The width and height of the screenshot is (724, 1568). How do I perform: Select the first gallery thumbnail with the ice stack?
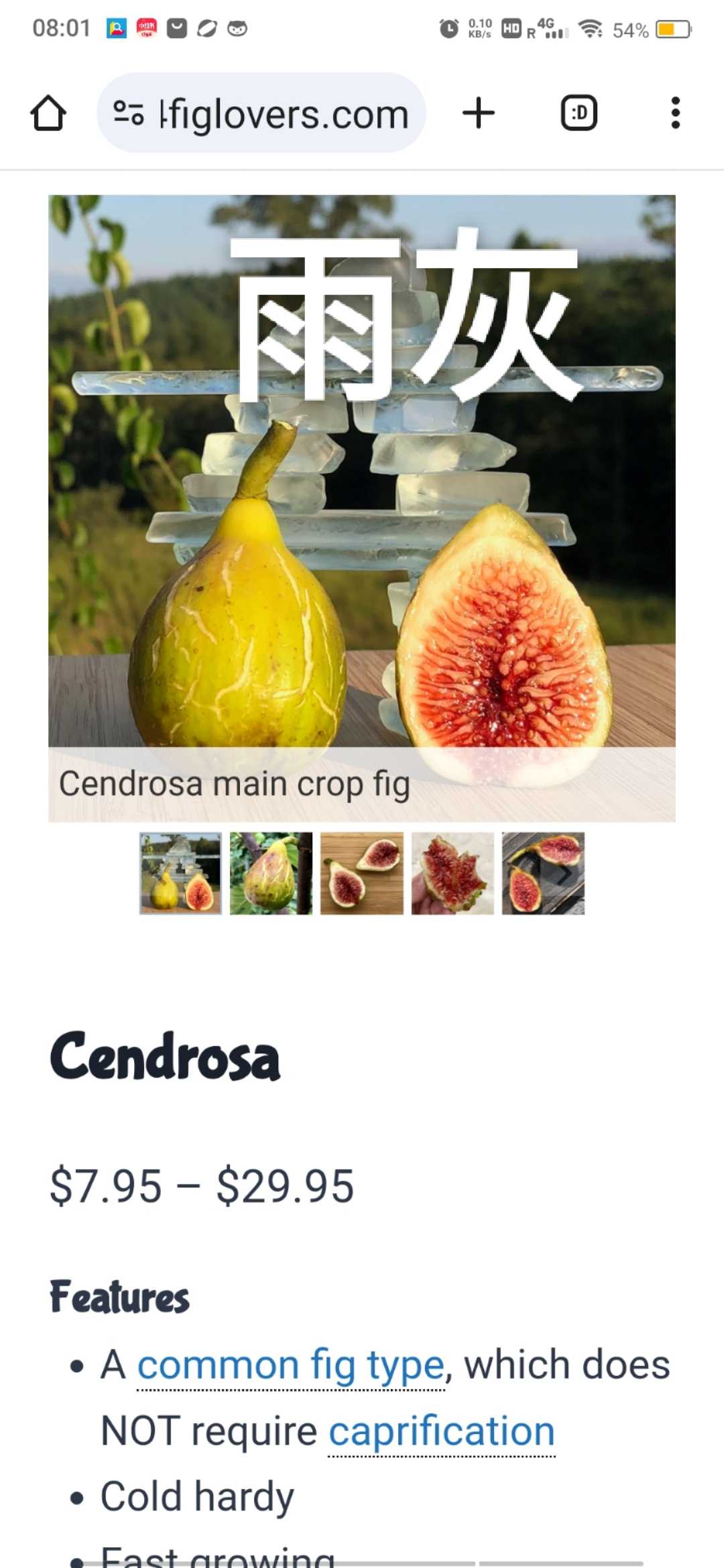pyautogui.click(x=180, y=873)
